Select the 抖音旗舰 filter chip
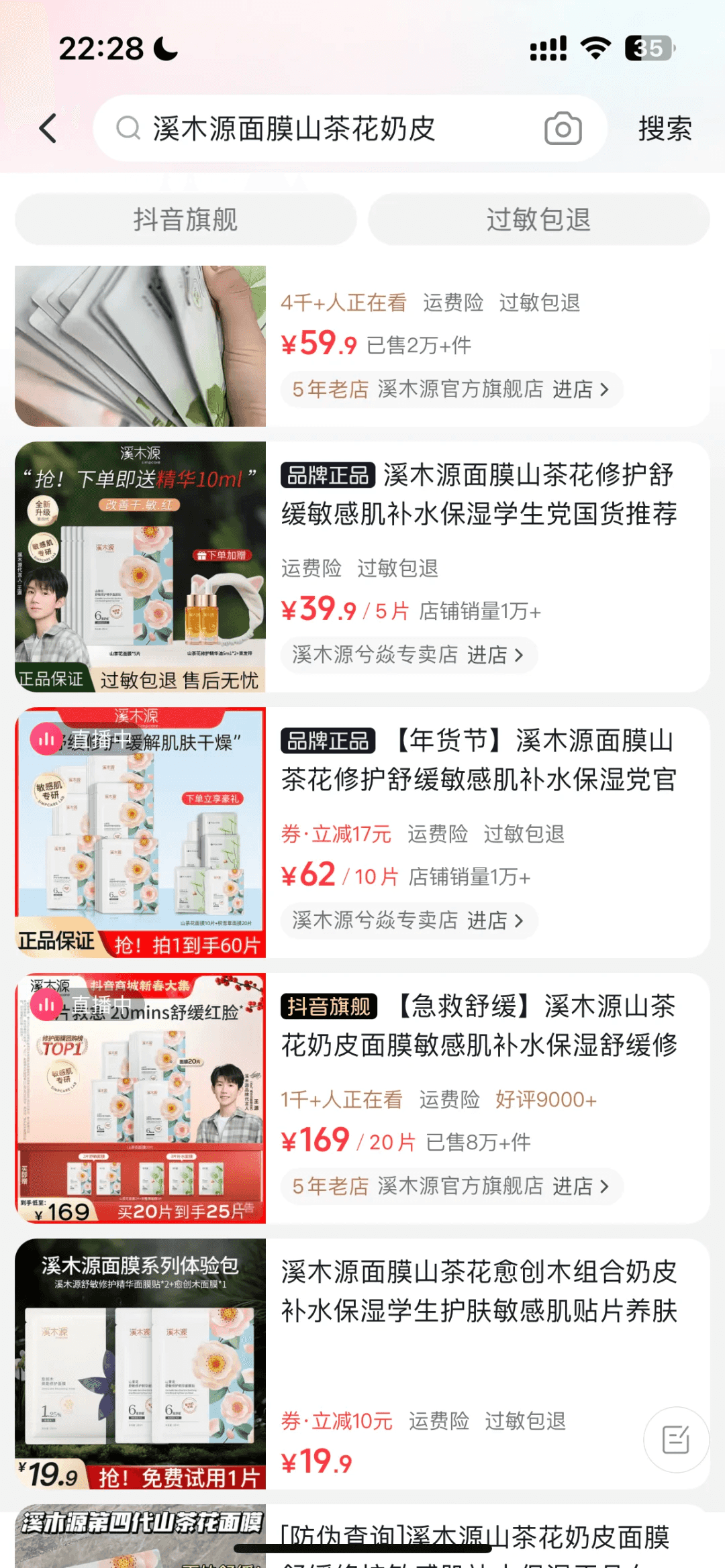The width and height of the screenshot is (725, 1568). coord(185,219)
